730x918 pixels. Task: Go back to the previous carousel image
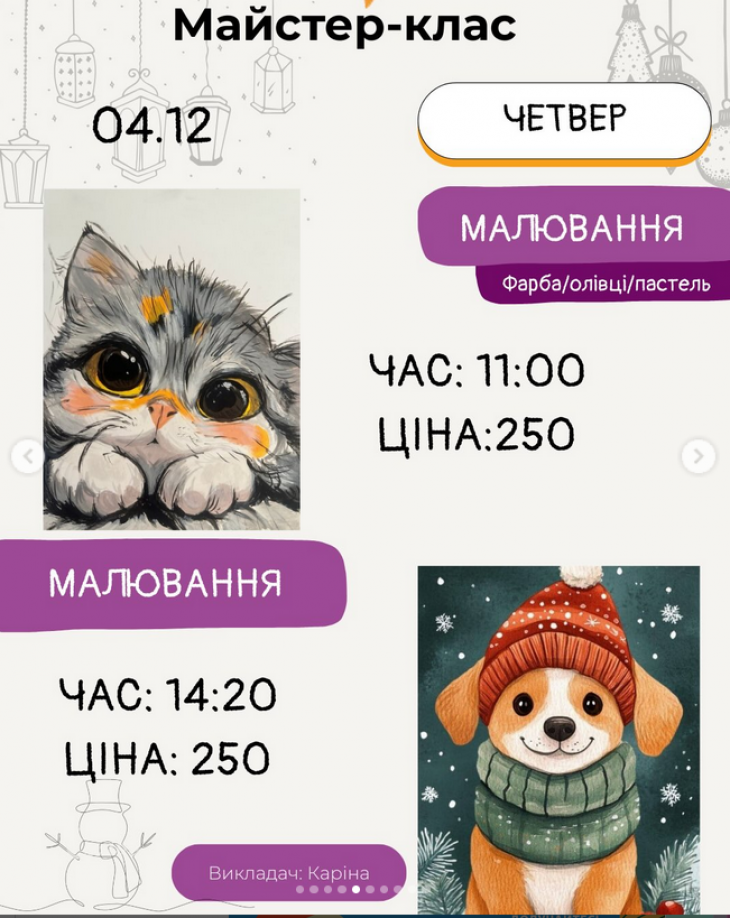click(27, 457)
